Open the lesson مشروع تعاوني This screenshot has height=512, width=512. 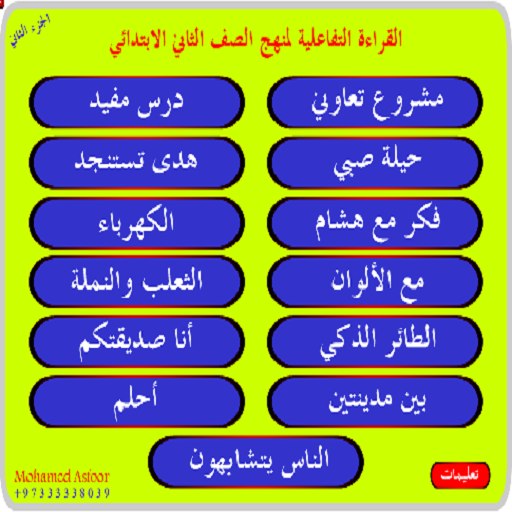coord(375,102)
